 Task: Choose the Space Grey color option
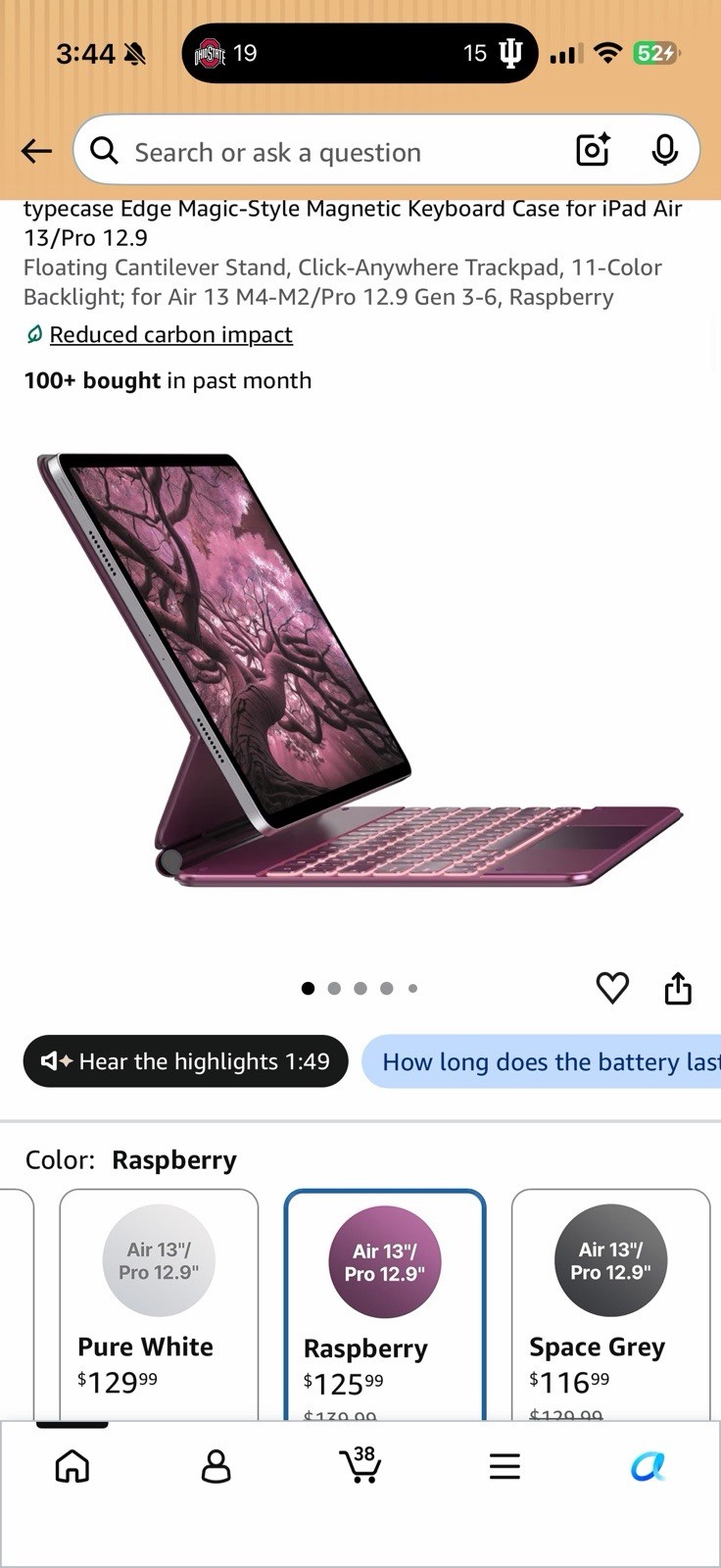click(x=610, y=1304)
